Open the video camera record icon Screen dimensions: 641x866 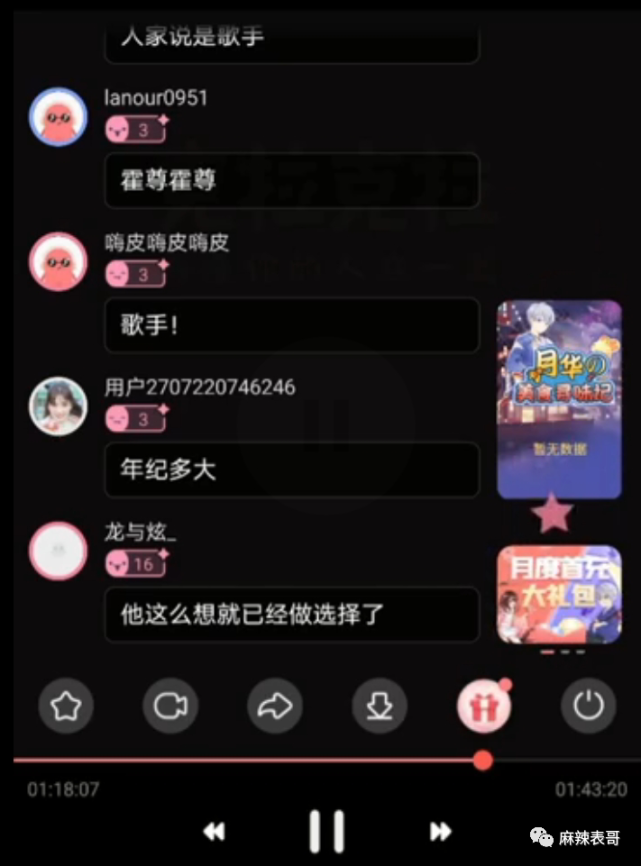click(x=170, y=707)
